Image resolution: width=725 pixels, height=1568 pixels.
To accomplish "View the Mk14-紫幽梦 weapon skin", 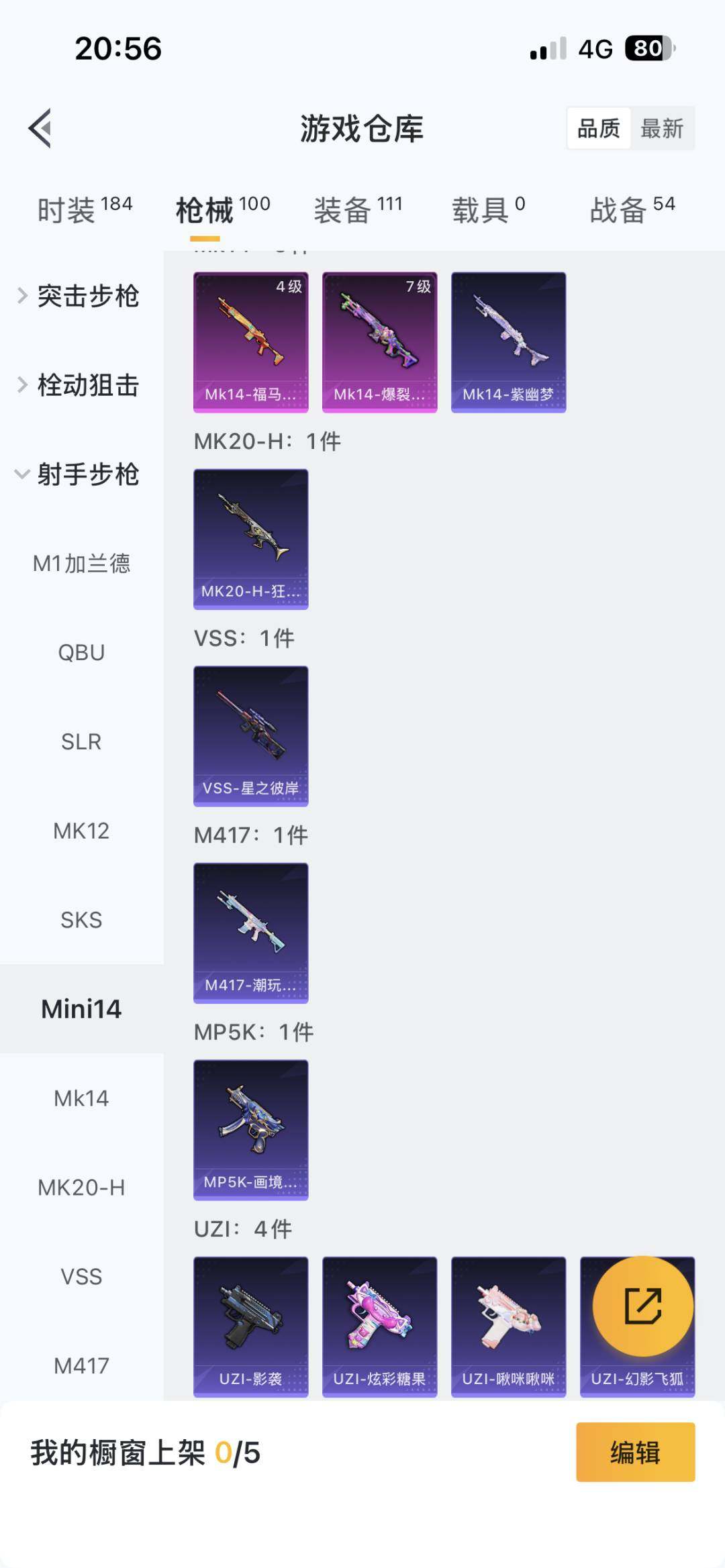I will pos(509,342).
